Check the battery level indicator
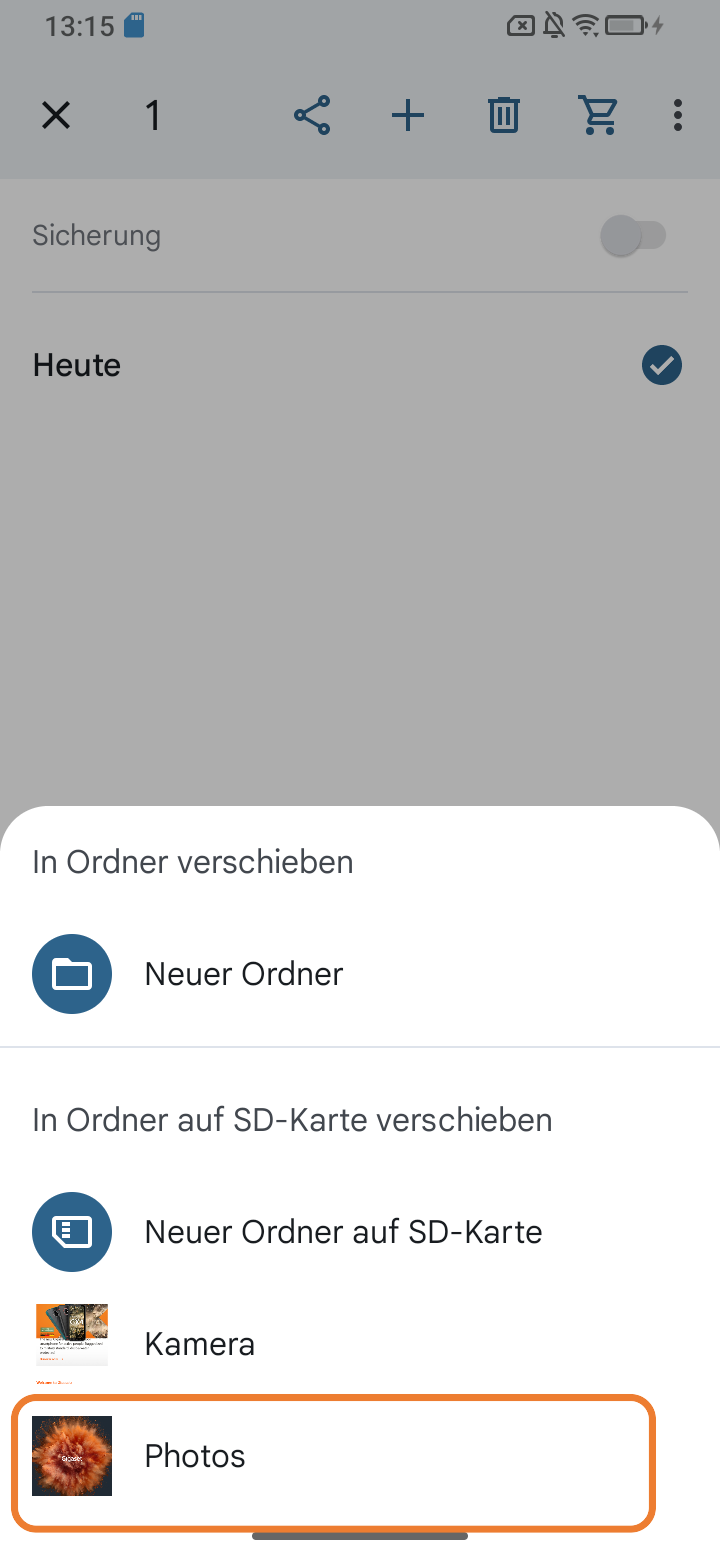This screenshot has height=1560, width=720. coord(625,25)
